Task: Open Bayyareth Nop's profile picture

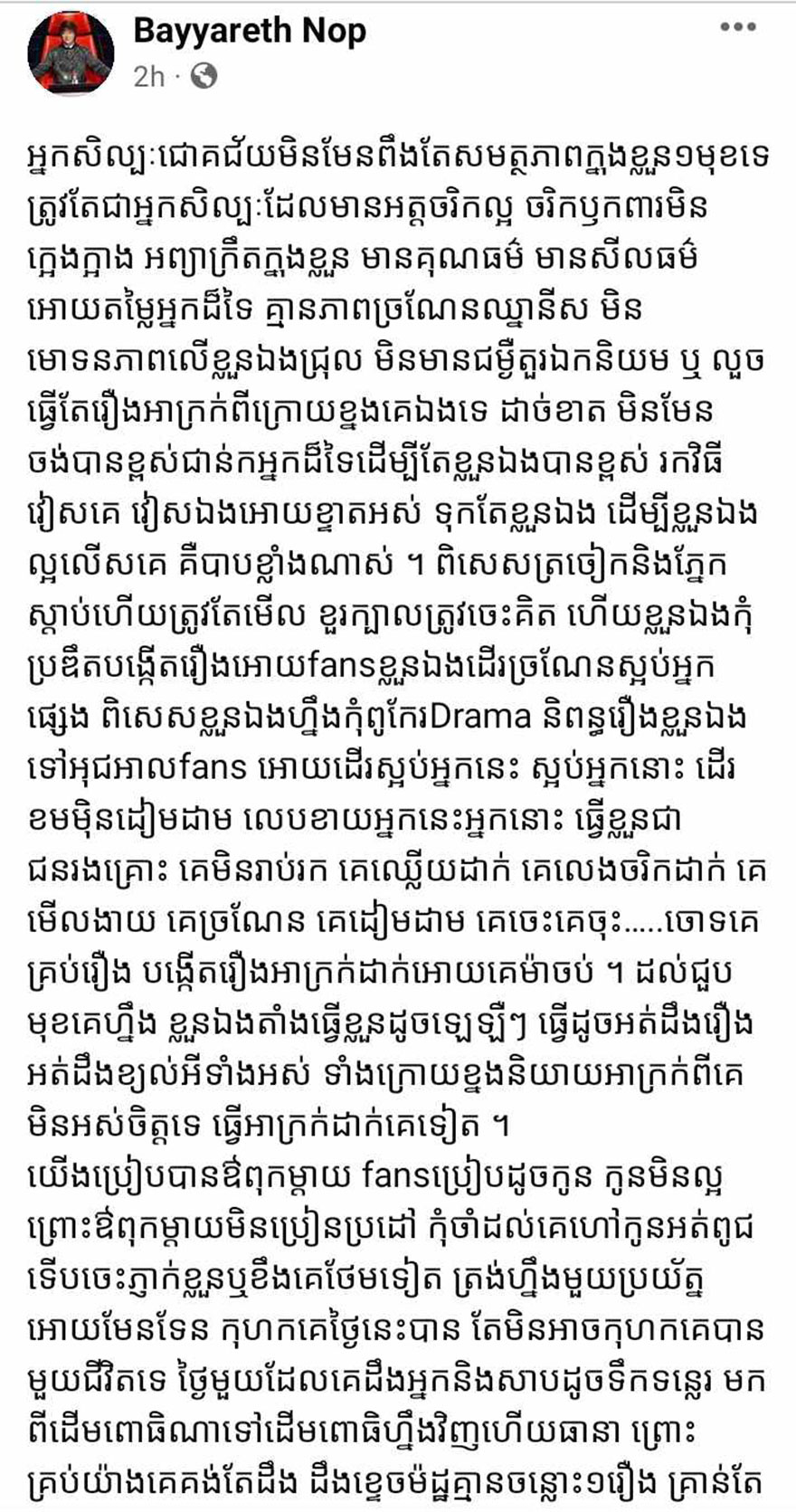Action: click(x=71, y=52)
